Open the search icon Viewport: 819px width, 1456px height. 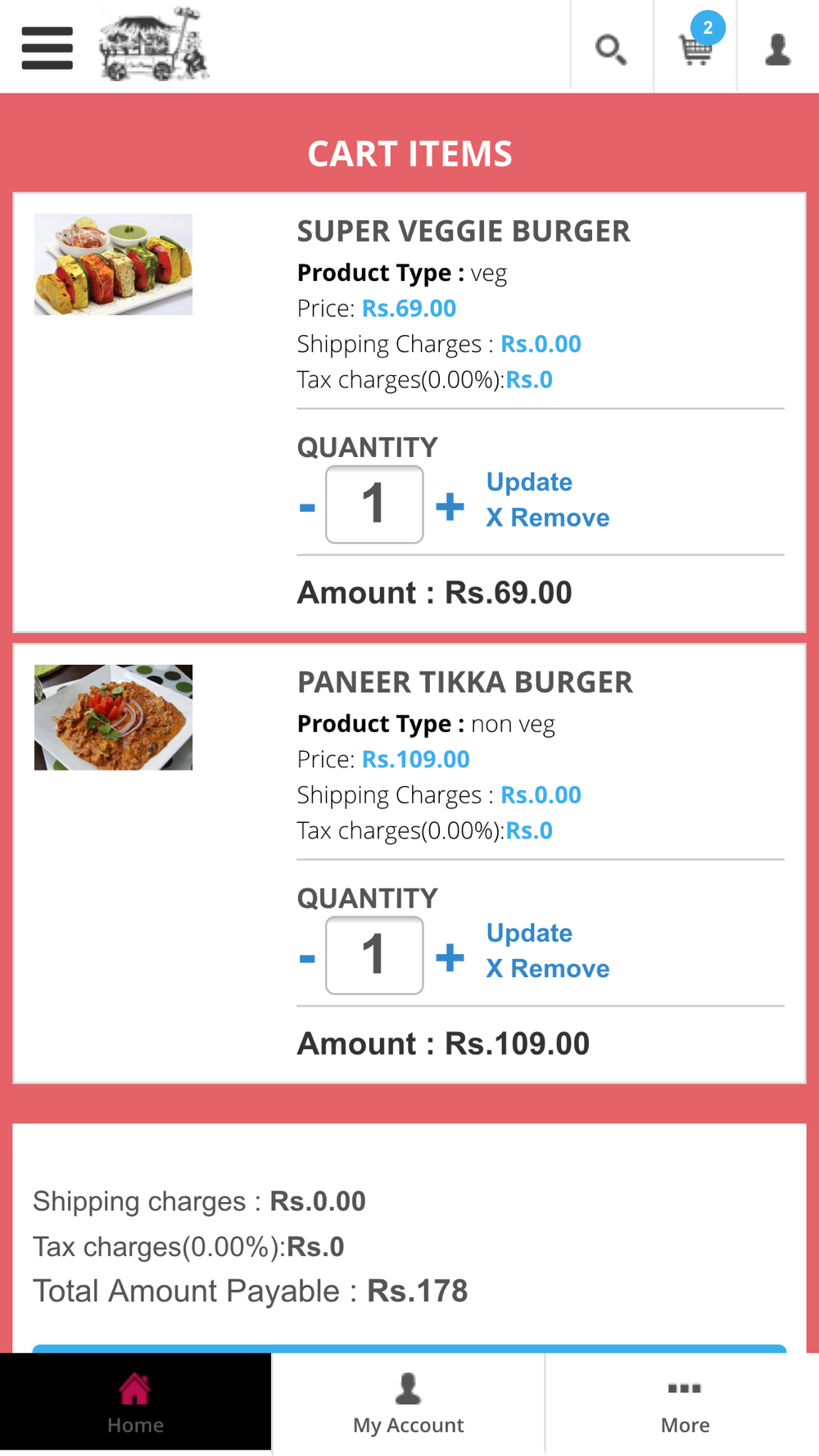tap(611, 49)
